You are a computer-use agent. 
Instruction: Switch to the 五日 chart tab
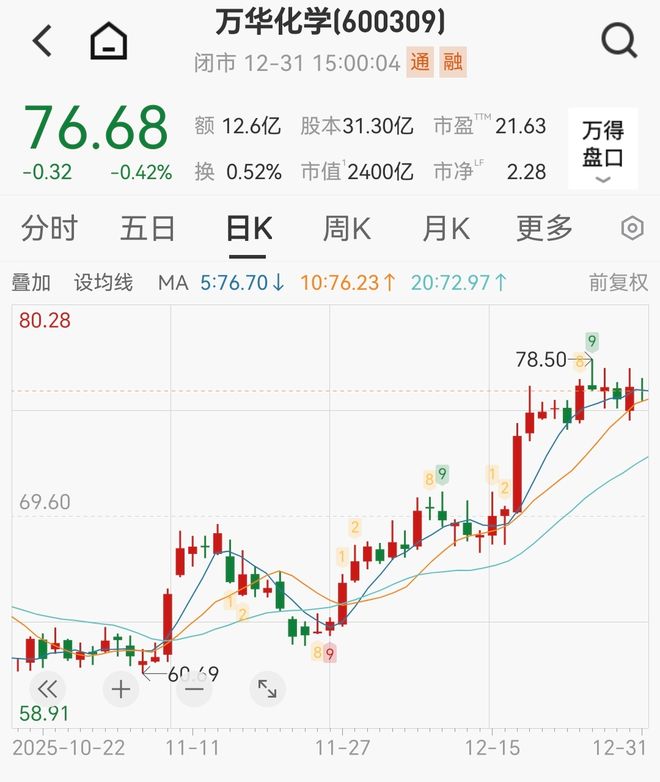point(148,229)
